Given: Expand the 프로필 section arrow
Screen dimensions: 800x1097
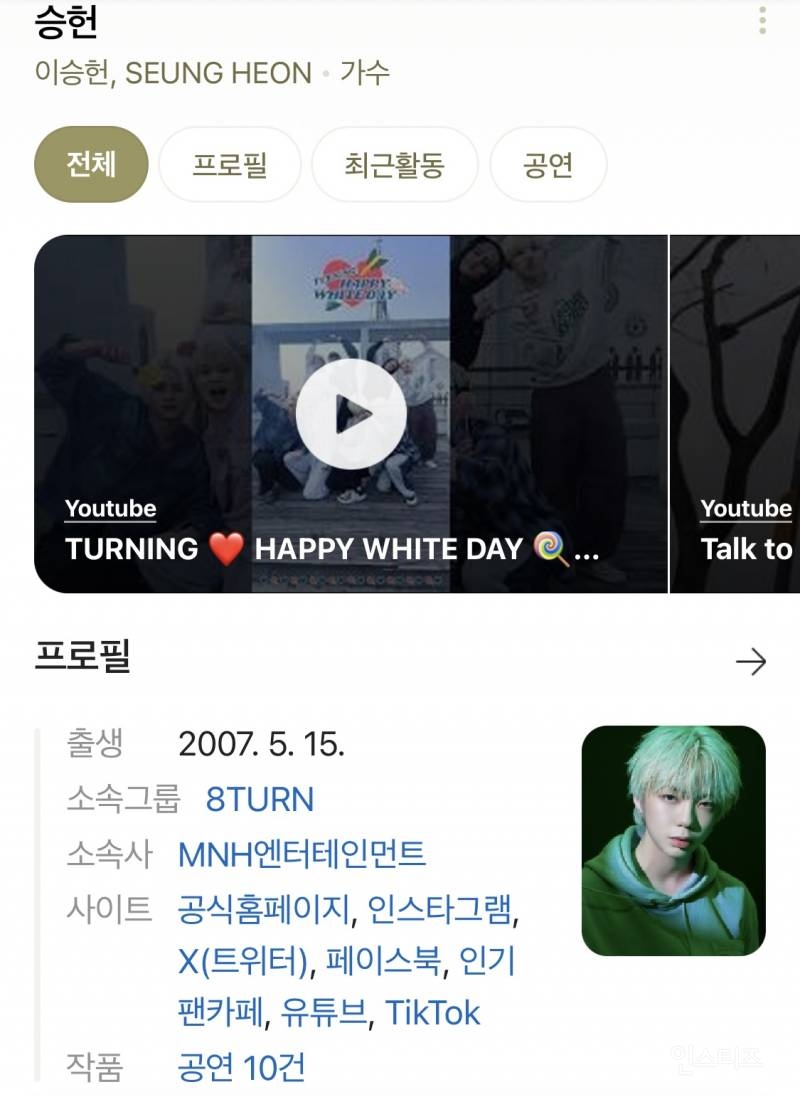Looking at the screenshot, I should (750, 661).
